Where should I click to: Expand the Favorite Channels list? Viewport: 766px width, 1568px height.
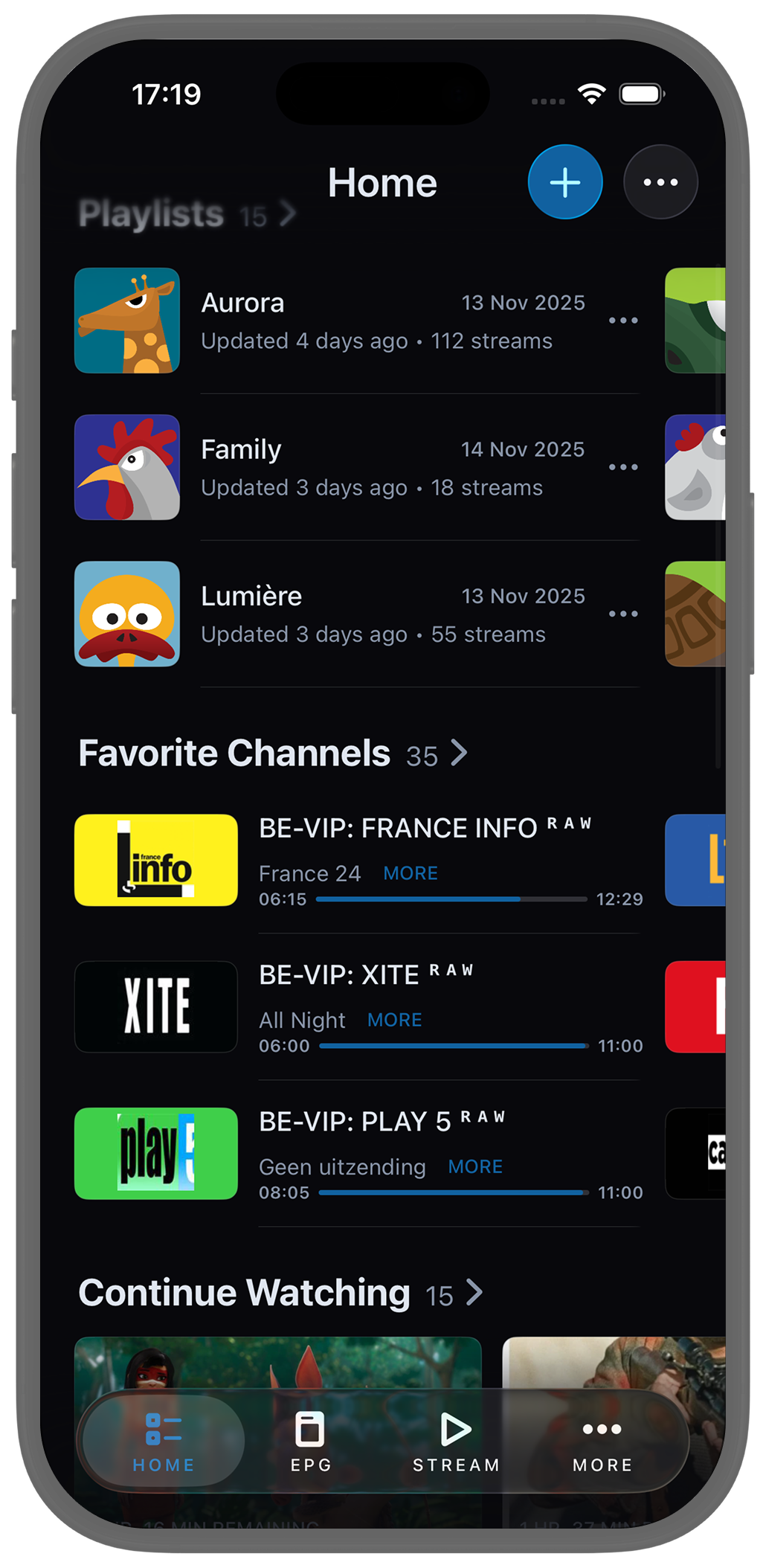[460, 753]
